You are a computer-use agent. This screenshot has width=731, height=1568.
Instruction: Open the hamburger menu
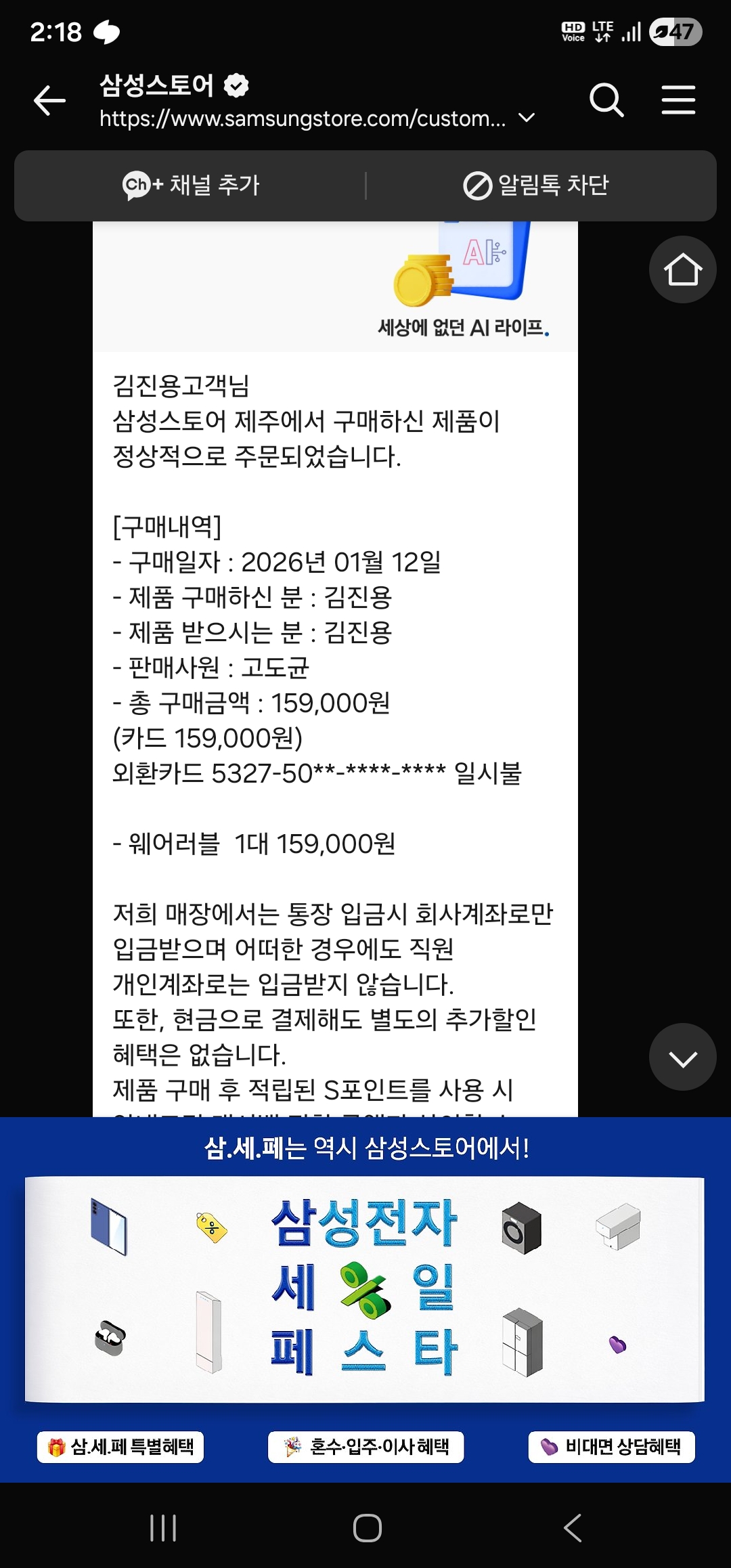point(678,101)
